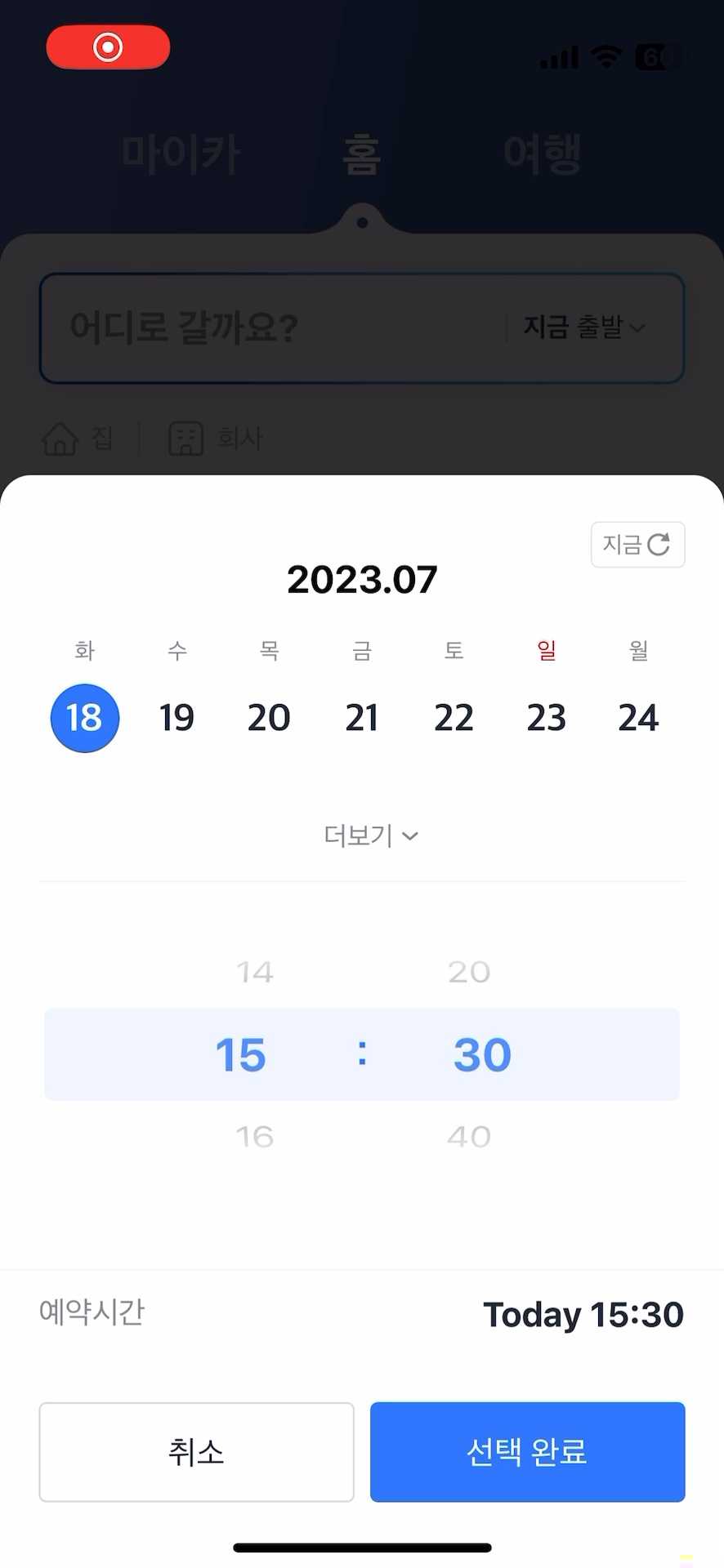Click the home icon next to 집
The image size is (724, 1568).
60,439
